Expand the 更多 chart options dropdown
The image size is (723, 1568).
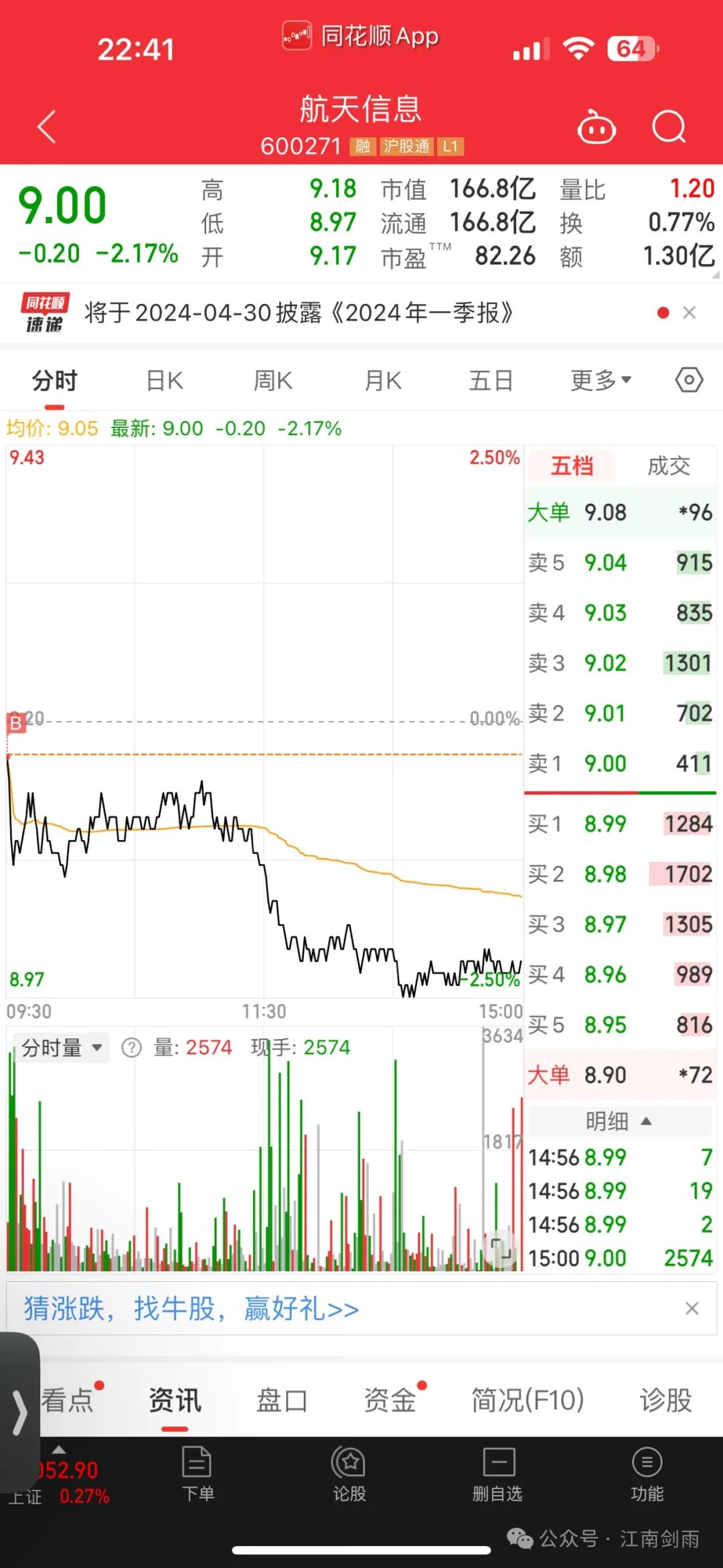[600, 380]
